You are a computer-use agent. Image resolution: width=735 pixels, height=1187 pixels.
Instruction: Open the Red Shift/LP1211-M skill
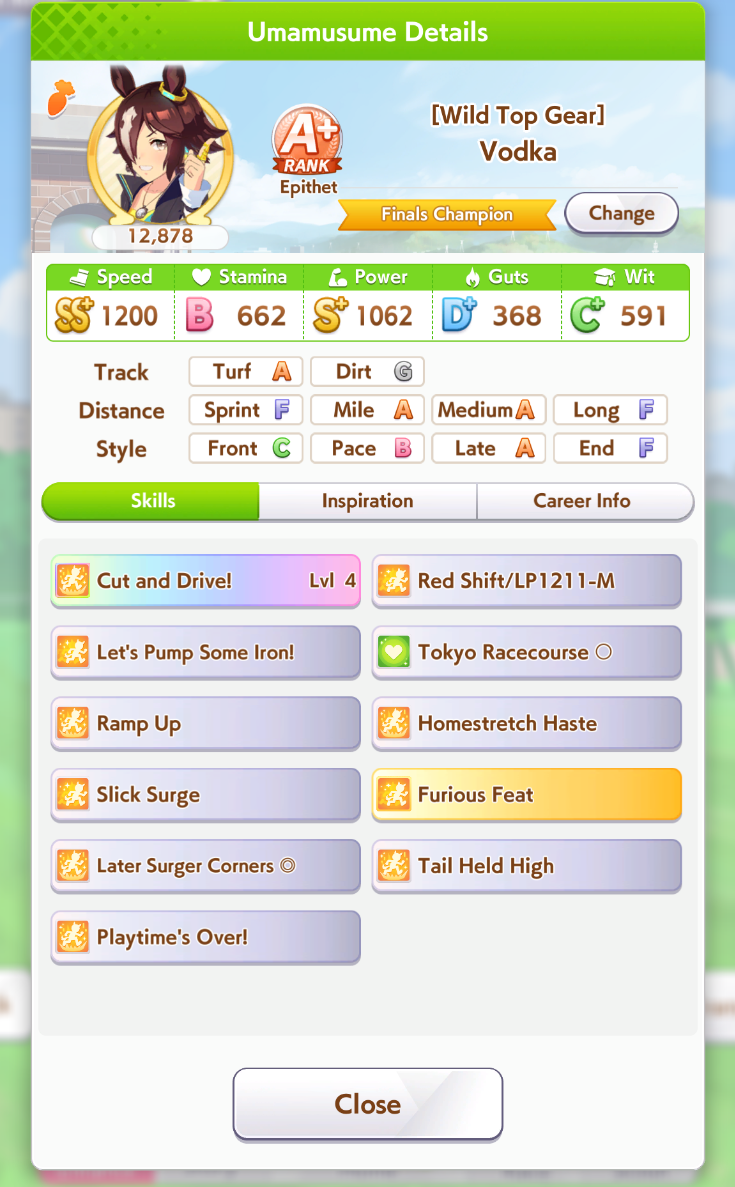(x=527, y=581)
